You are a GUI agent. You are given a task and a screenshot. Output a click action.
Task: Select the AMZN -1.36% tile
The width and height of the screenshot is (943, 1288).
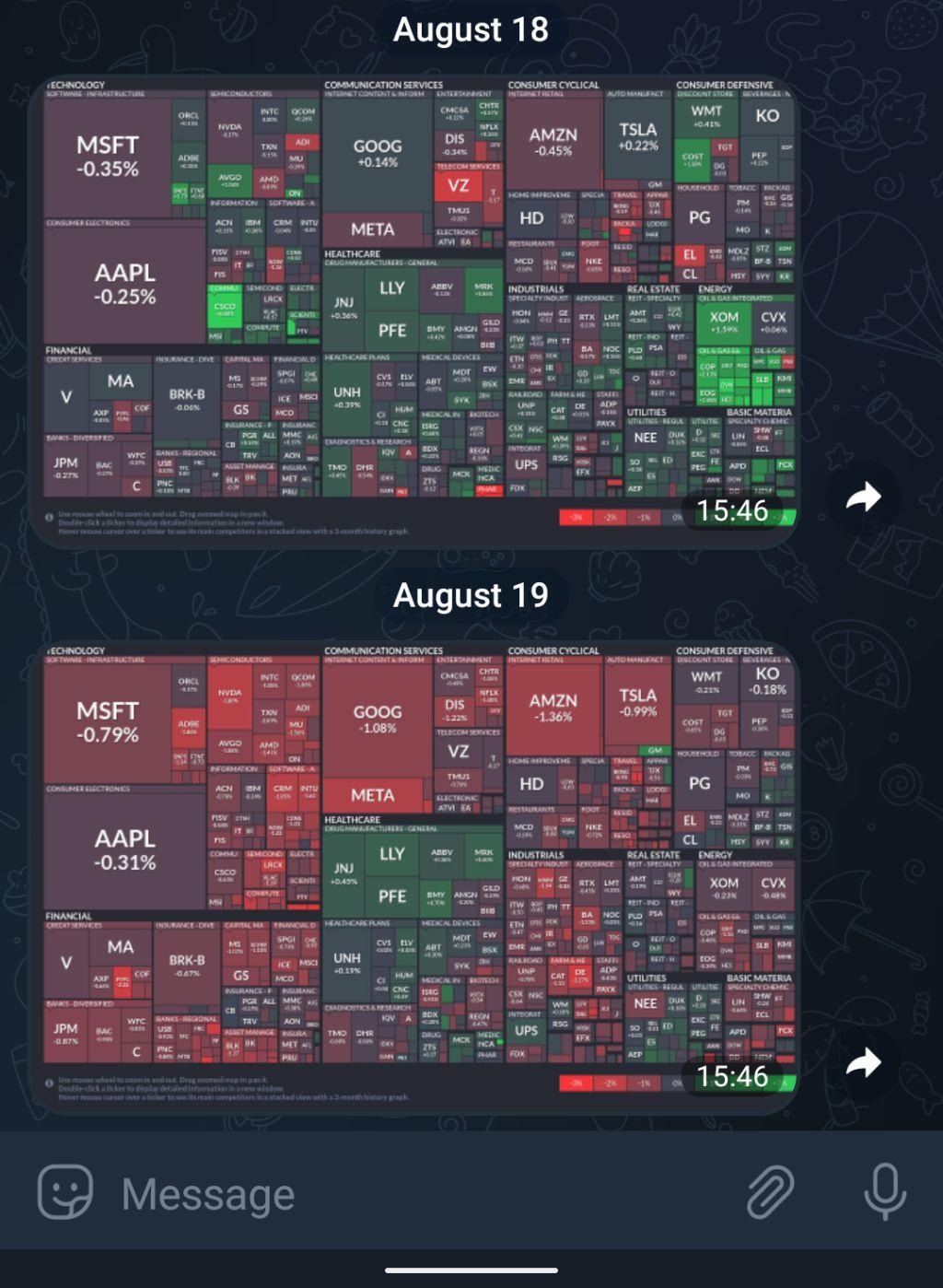click(x=555, y=704)
